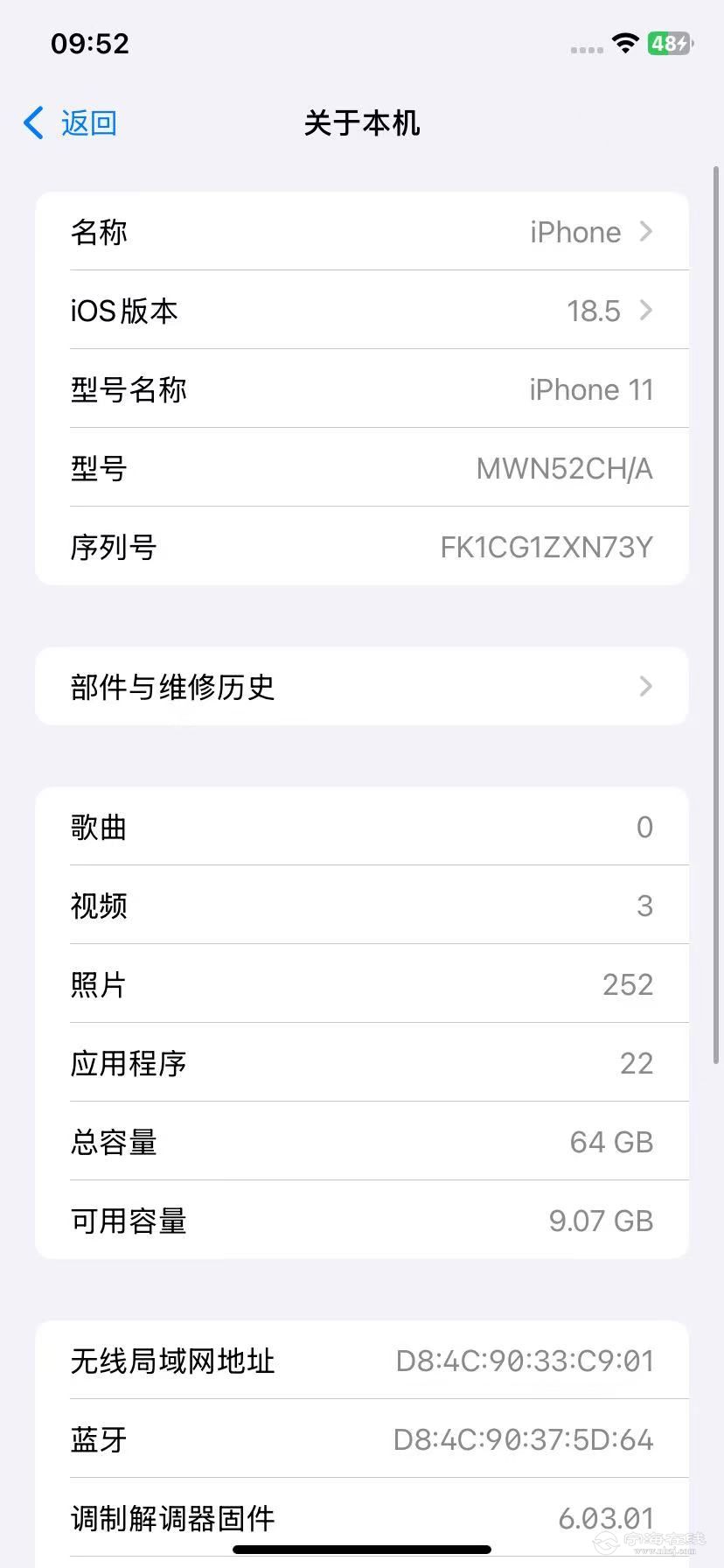Image resolution: width=724 pixels, height=1568 pixels.
Task: Open 部件与维修历史
Action: (362, 687)
